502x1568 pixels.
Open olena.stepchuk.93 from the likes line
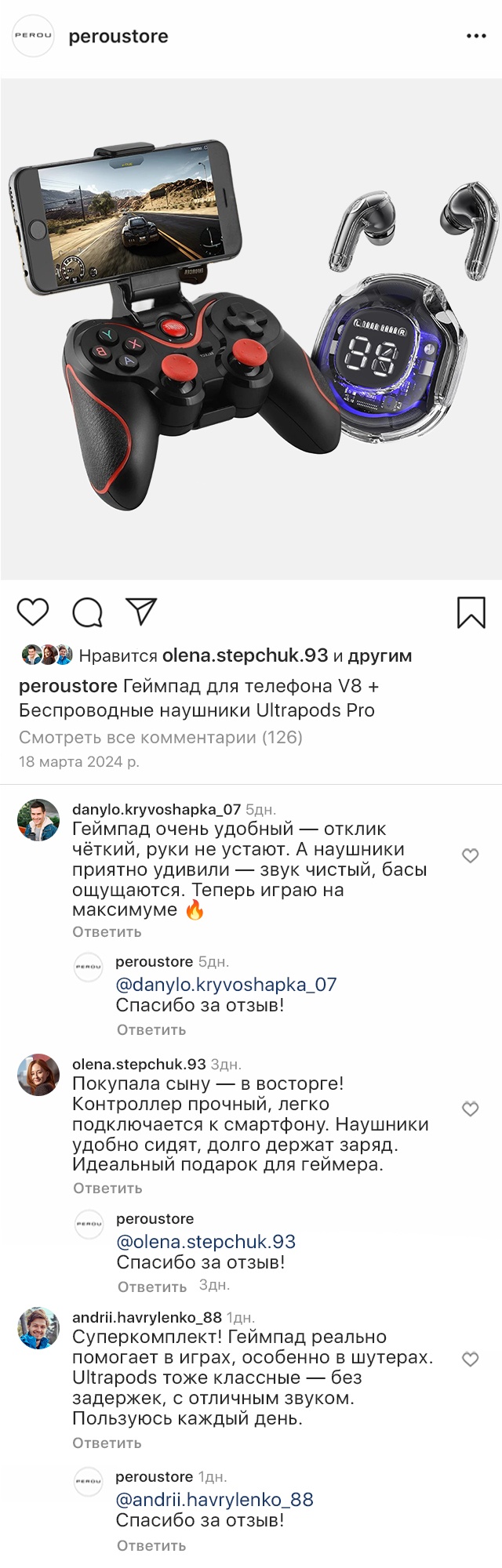coord(245,655)
